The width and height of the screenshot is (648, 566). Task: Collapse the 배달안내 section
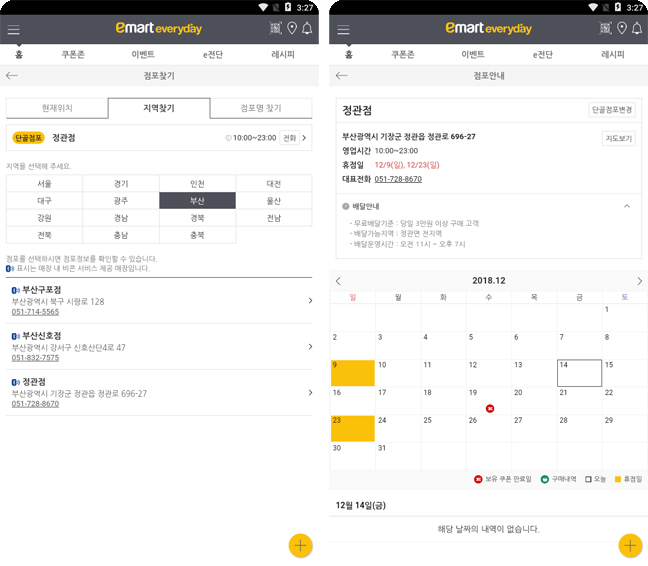pyautogui.click(x=627, y=206)
